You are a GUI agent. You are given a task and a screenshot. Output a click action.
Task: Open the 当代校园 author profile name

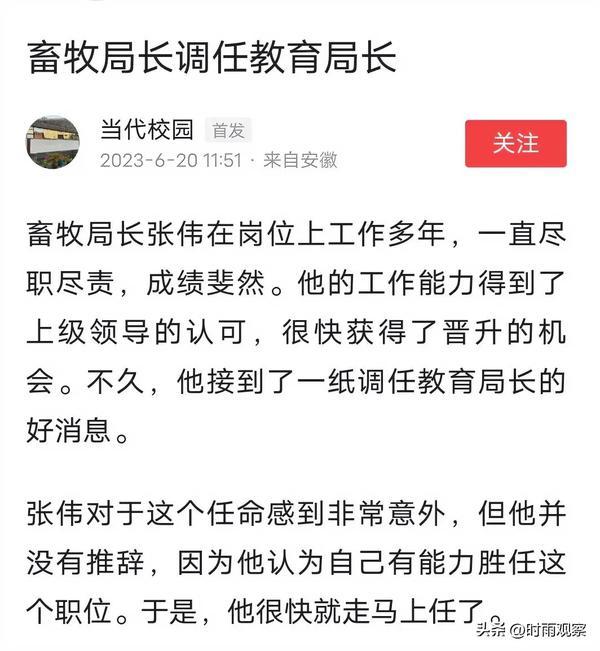[146, 129]
